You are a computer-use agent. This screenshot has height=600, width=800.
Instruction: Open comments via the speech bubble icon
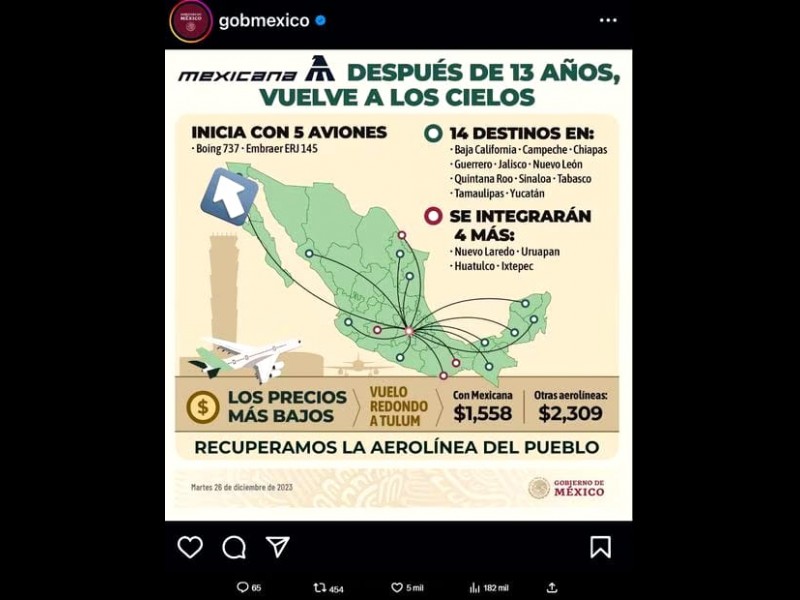(234, 546)
